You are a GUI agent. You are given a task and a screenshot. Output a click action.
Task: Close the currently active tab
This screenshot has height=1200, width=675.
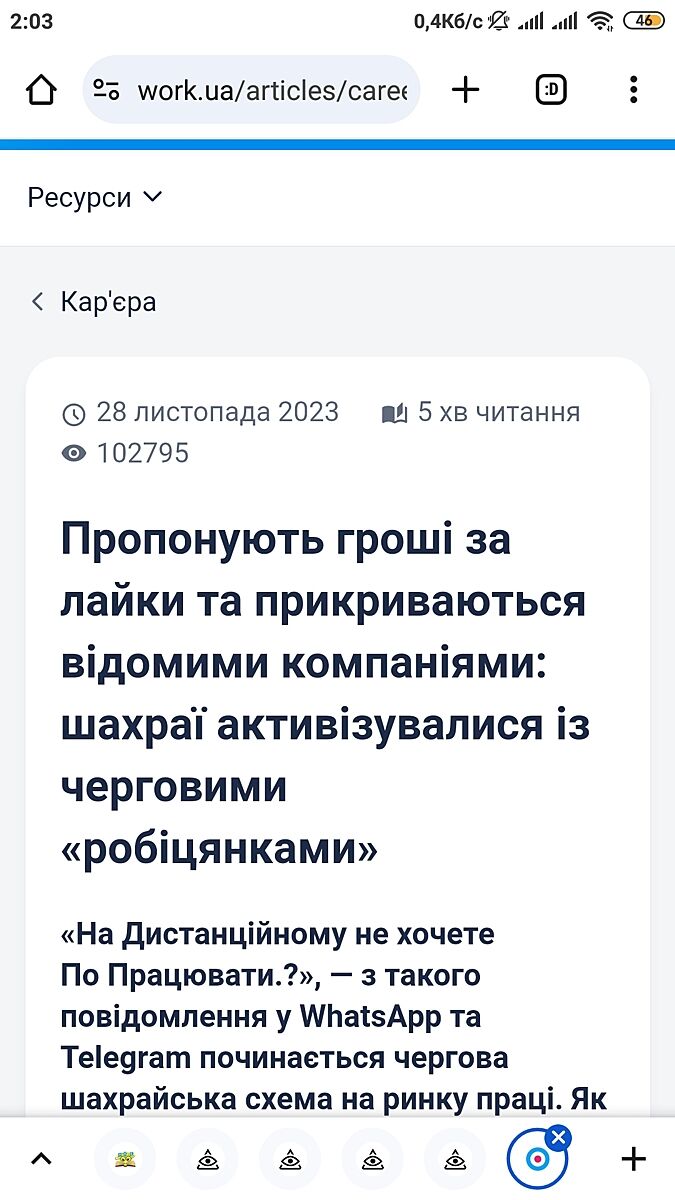559,1137
